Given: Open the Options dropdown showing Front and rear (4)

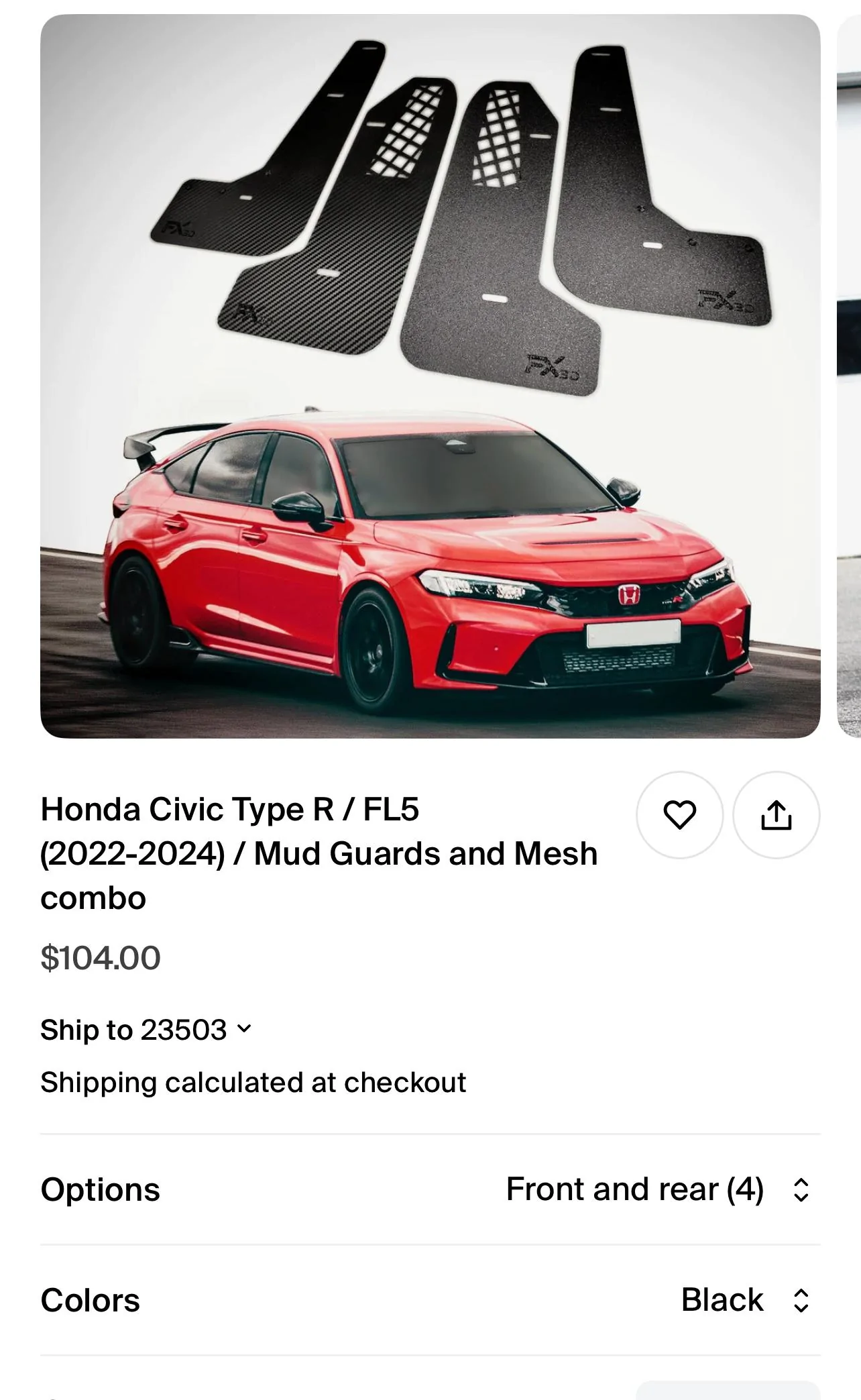Looking at the screenshot, I should [x=636, y=1189].
